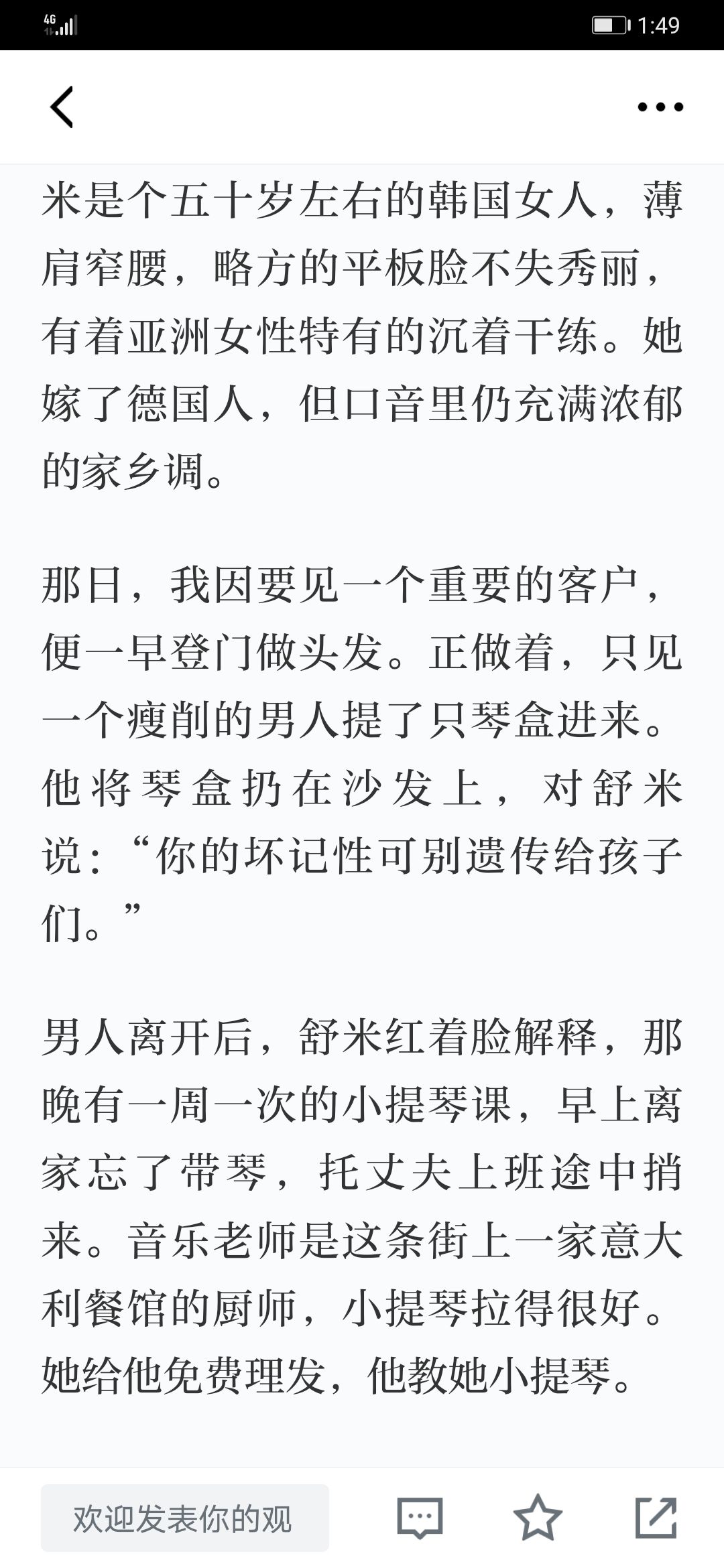Go back using the top-left arrow
Viewport: 724px width, 1568px height.
62,107
